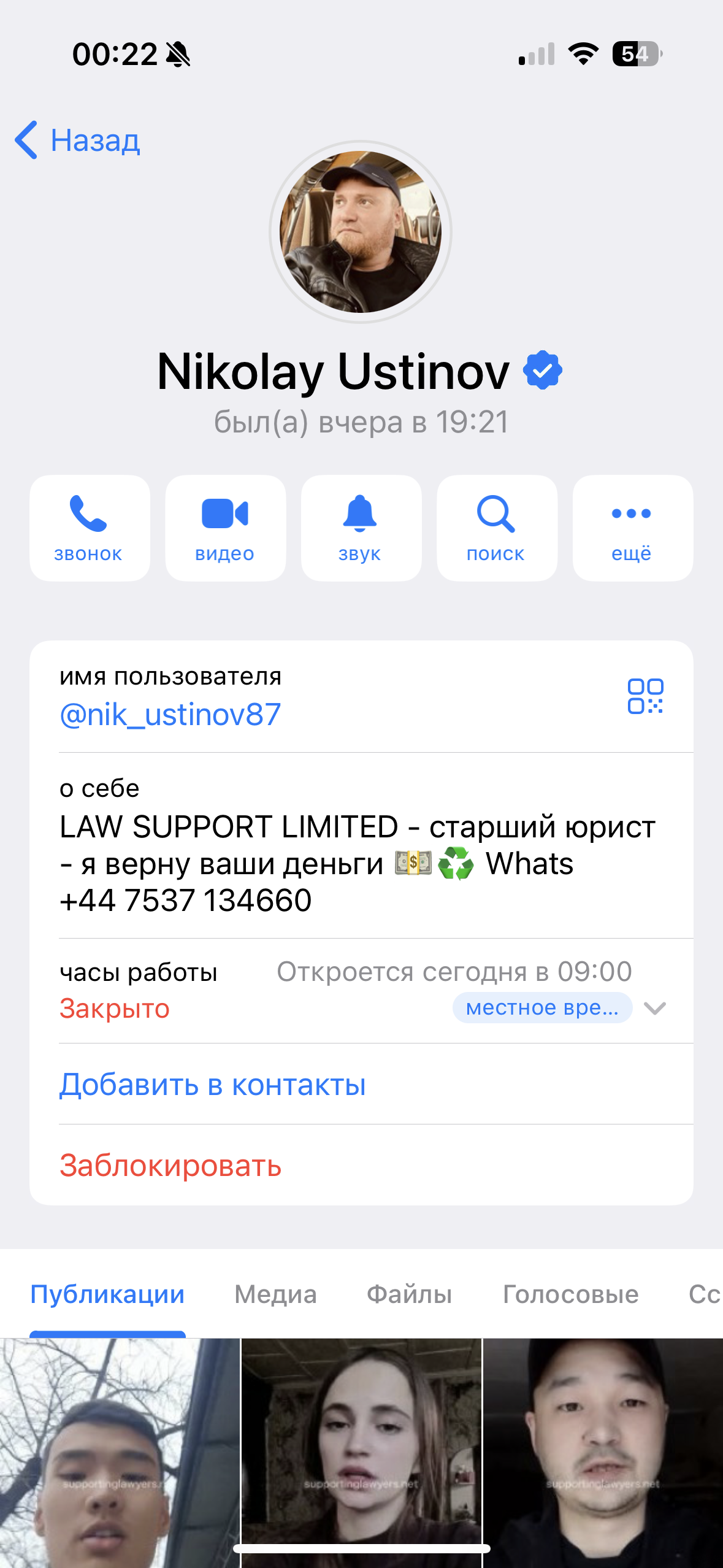Switch to the Голосовые tab
Screen dimensions: 723x1568
(570, 1294)
